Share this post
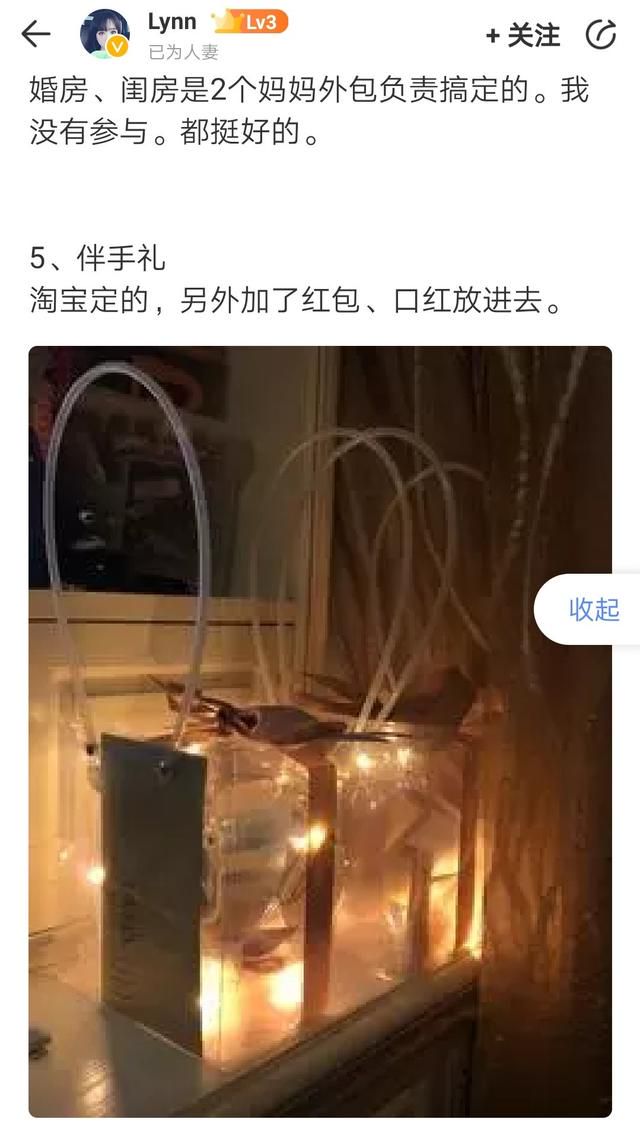The height and width of the screenshot is (1135, 640). tap(600, 35)
